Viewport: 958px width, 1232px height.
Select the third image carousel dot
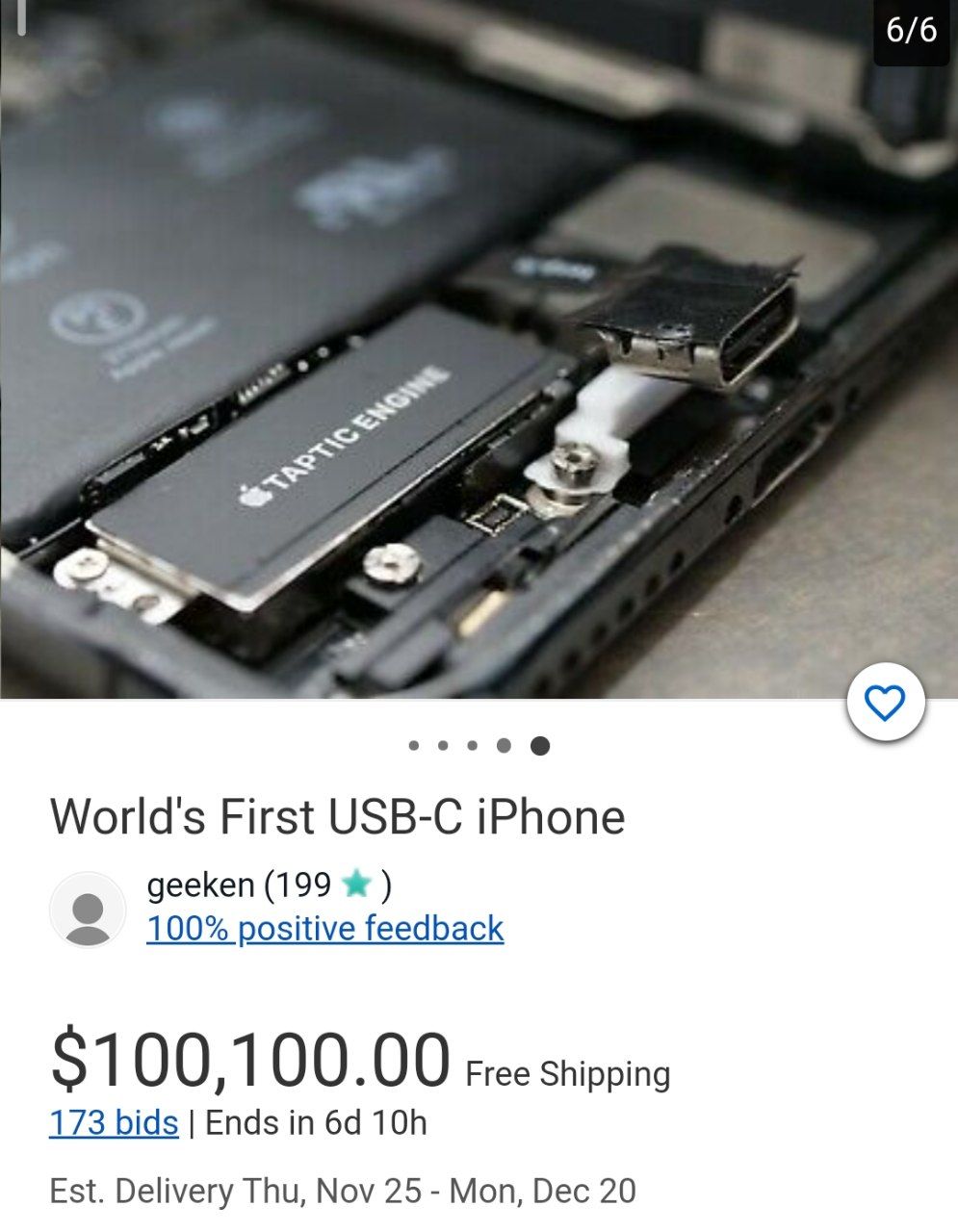point(472,744)
